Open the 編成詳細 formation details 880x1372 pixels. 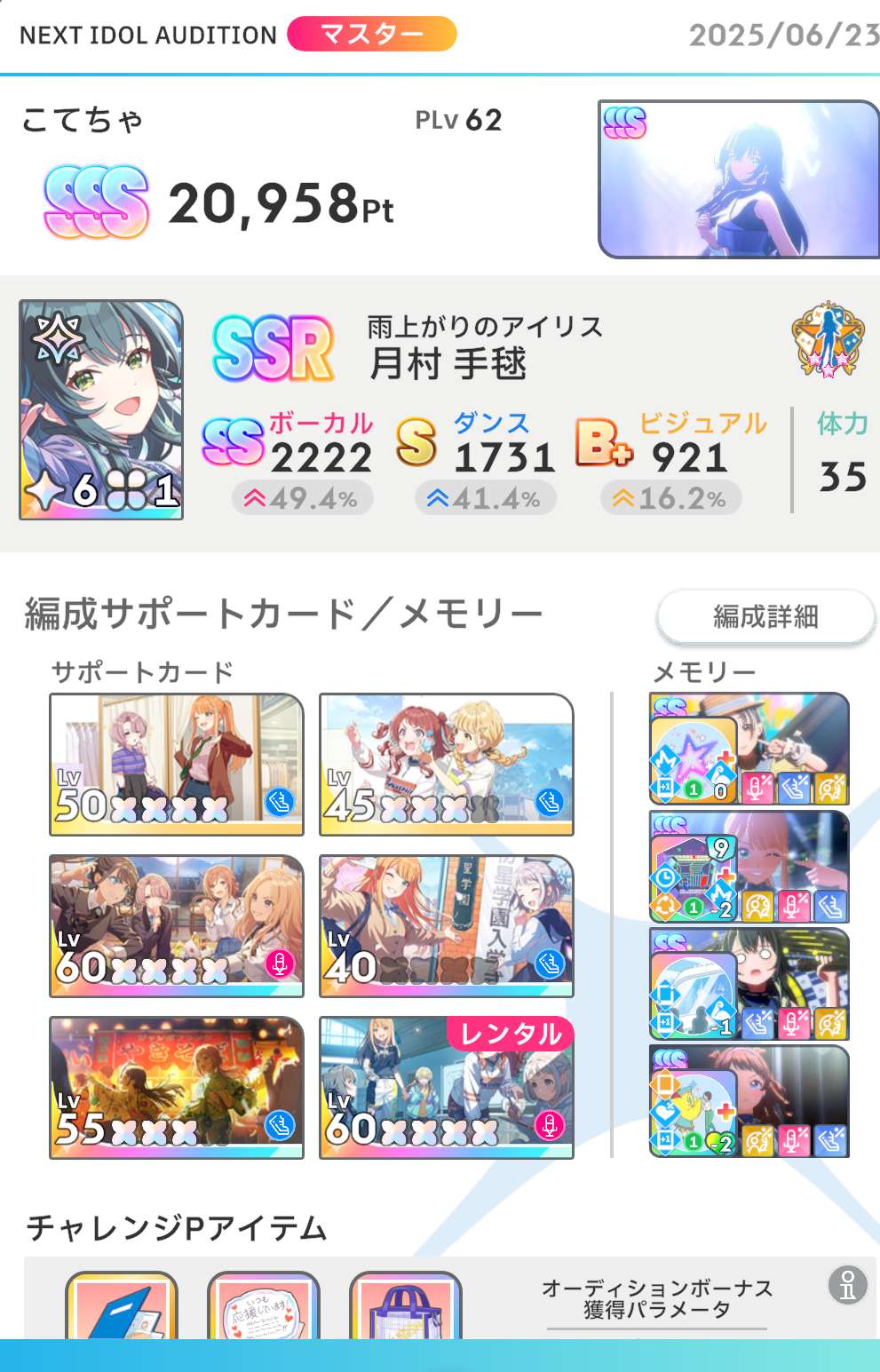tap(765, 616)
